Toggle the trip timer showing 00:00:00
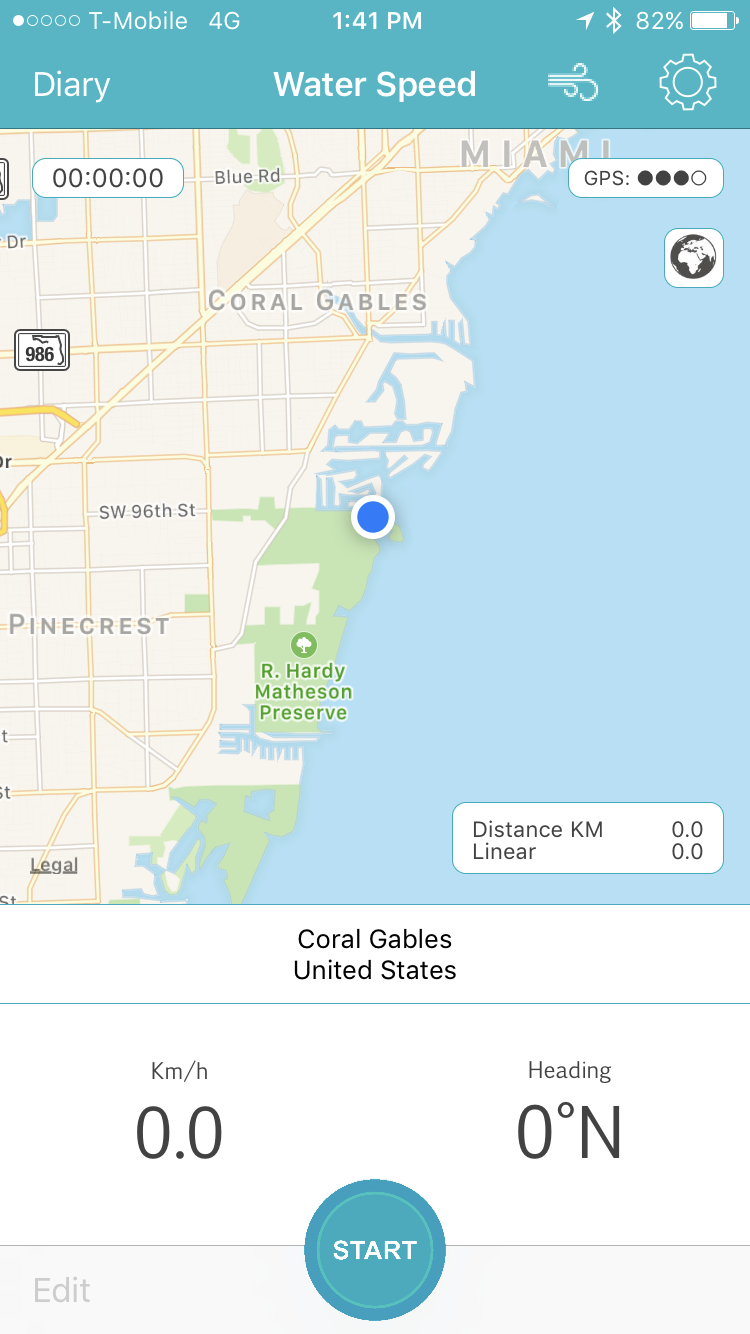The image size is (750, 1334). click(x=107, y=178)
